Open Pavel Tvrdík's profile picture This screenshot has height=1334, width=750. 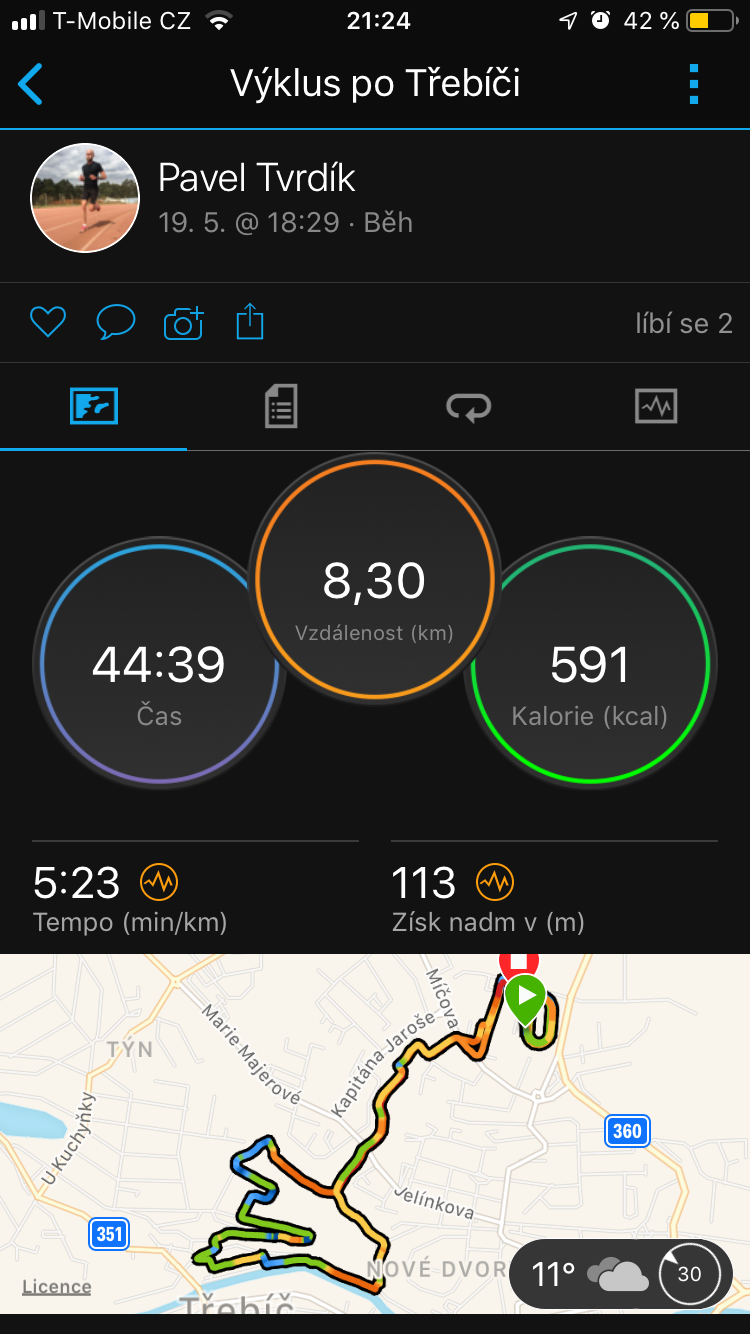click(85, 198)
